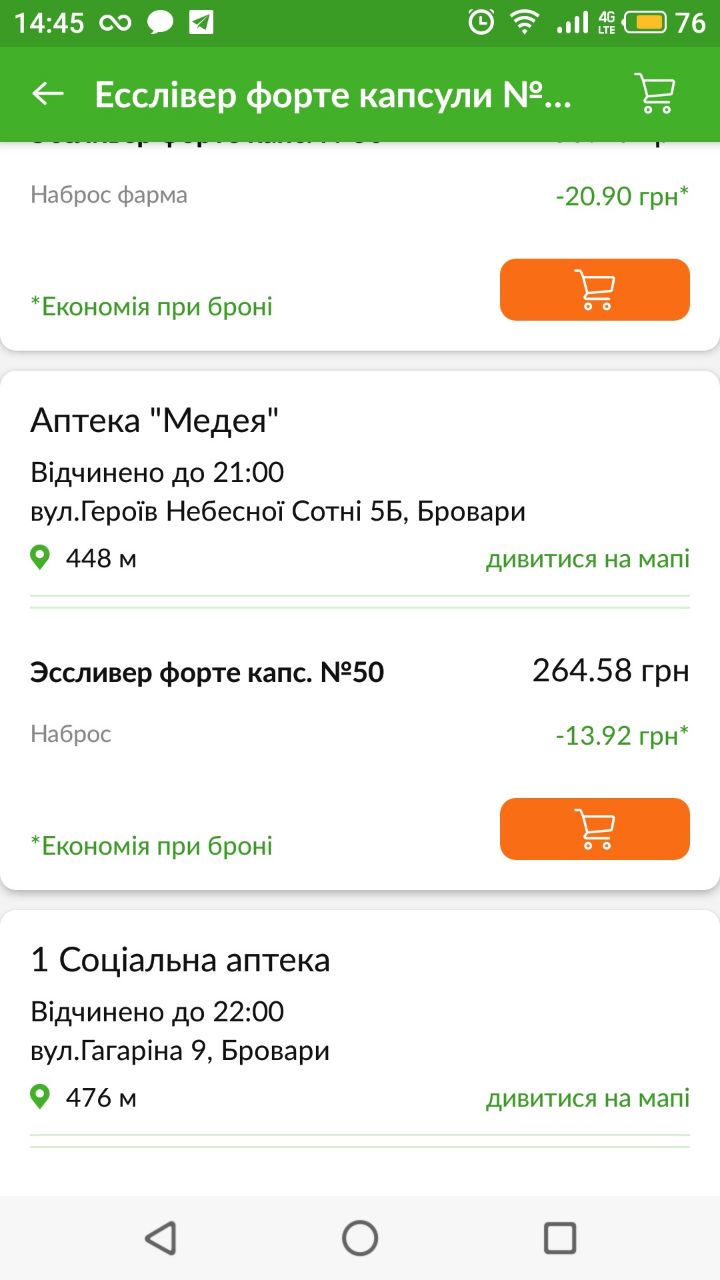Go back using the app bar arrow
720x1280 pixels.
tap(48, 94)
